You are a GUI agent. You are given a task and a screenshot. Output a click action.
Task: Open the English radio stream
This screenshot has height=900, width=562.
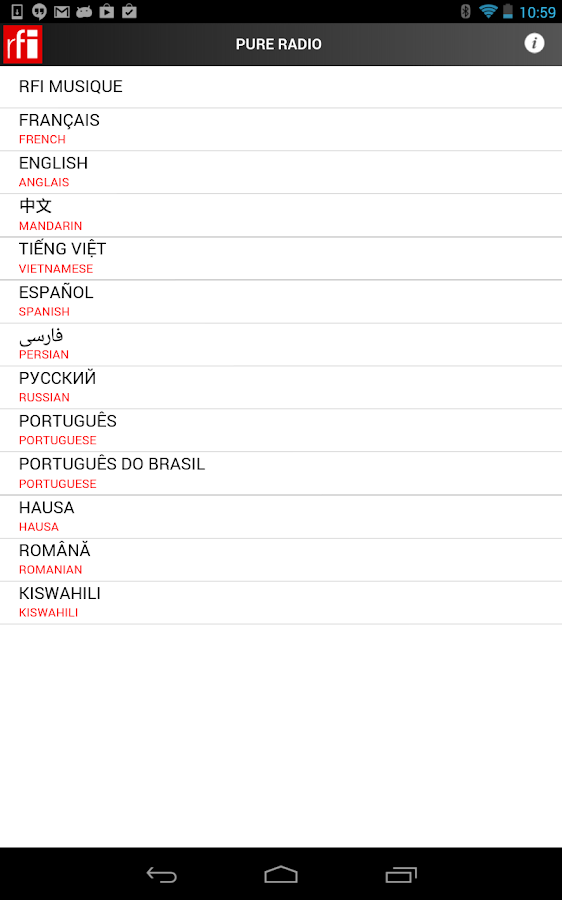click(x=281, y=172)
